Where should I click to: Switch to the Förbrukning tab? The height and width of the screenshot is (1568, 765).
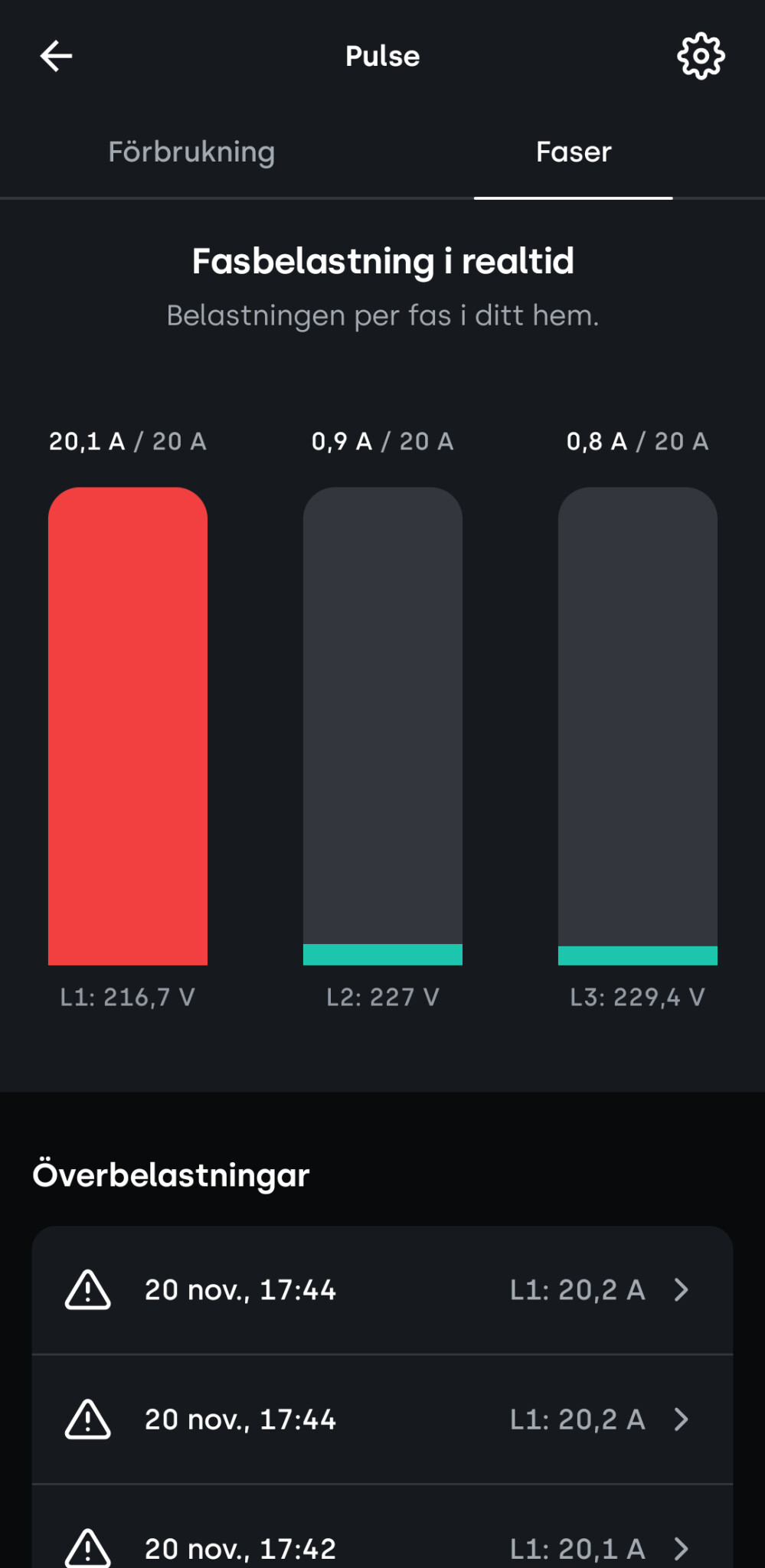[x=191, y=152]
